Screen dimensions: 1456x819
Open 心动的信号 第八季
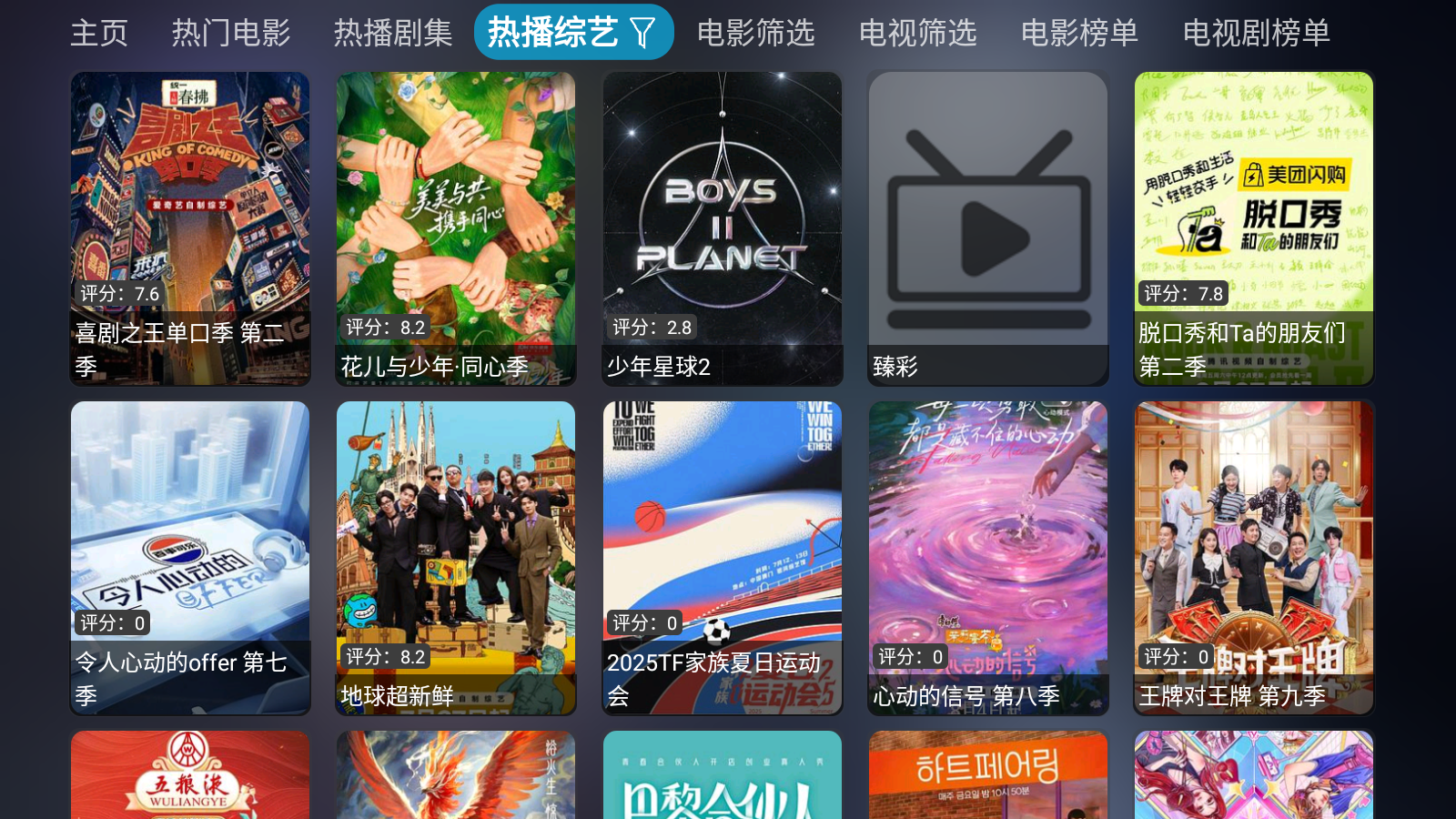tap(988, 558)
